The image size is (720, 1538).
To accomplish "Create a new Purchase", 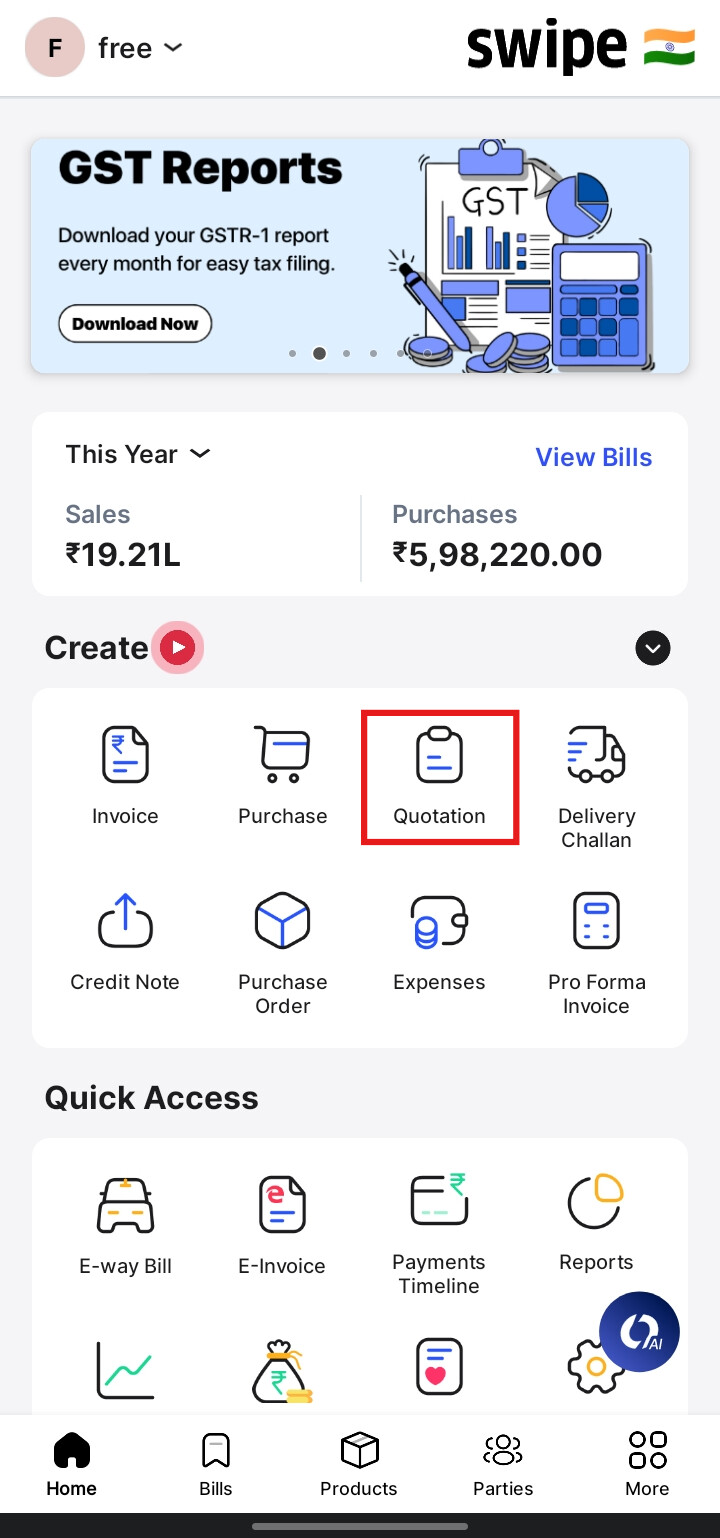I will [283, 776].
